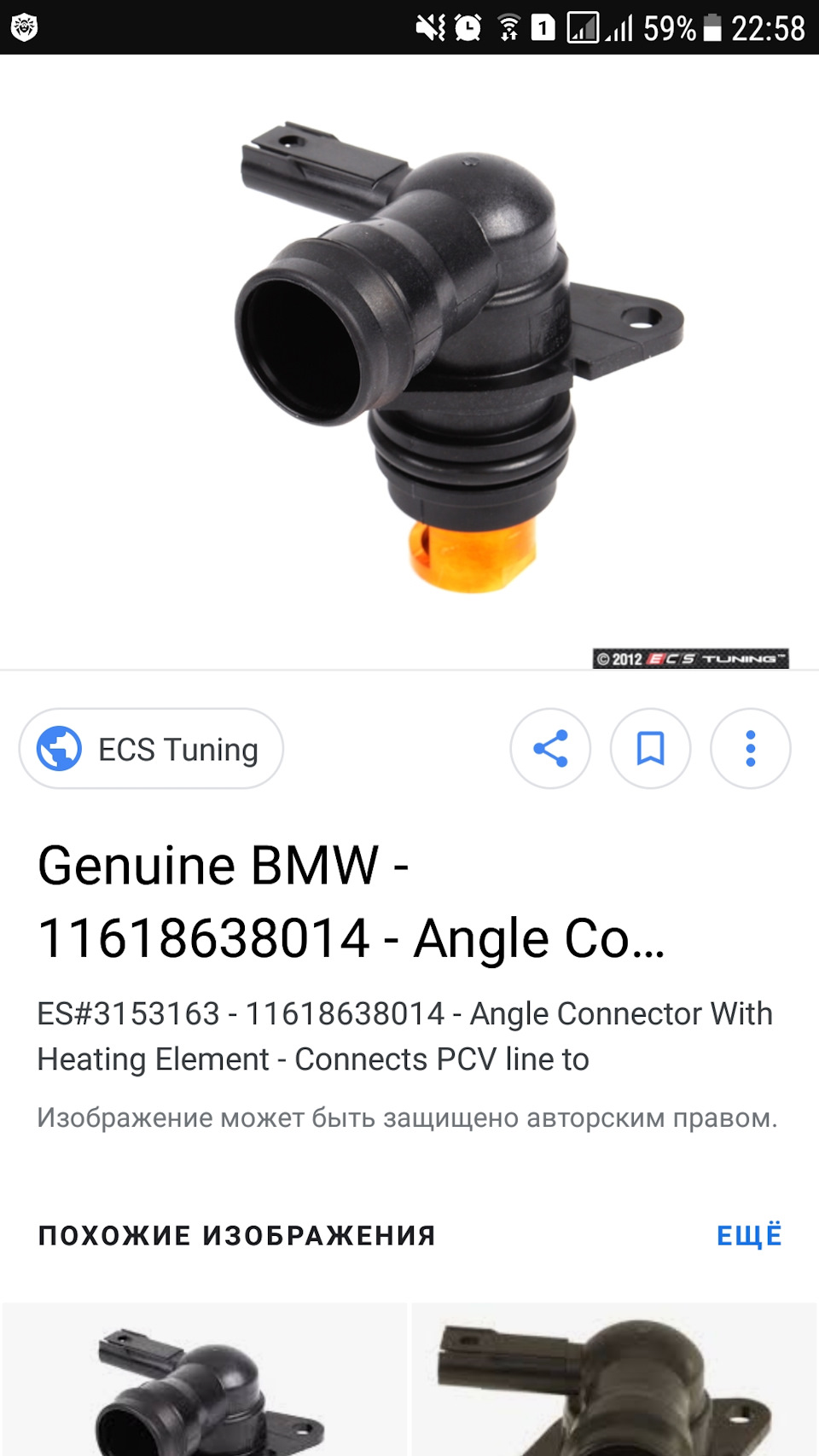Image resolution: width=819 pixels, height=1456 pixels.
Task: Tap the mobile signal strength indicator
Action: (621, 26)
